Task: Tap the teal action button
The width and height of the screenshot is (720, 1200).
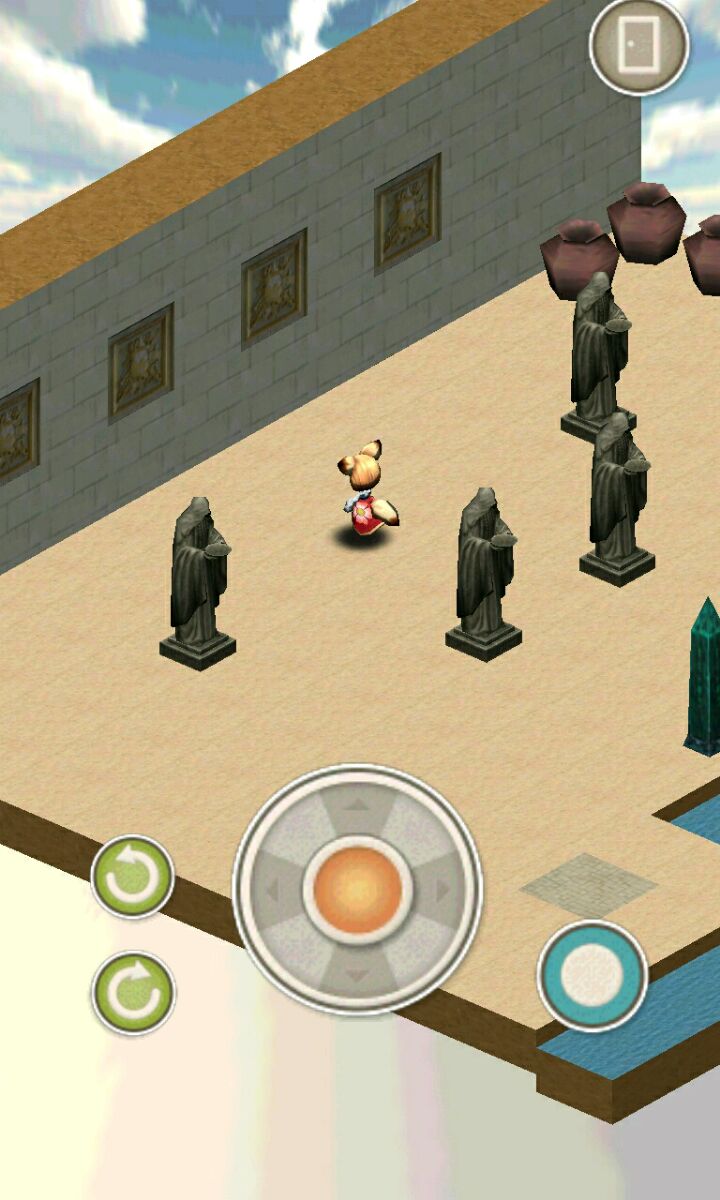Action: tap(592, 975)
